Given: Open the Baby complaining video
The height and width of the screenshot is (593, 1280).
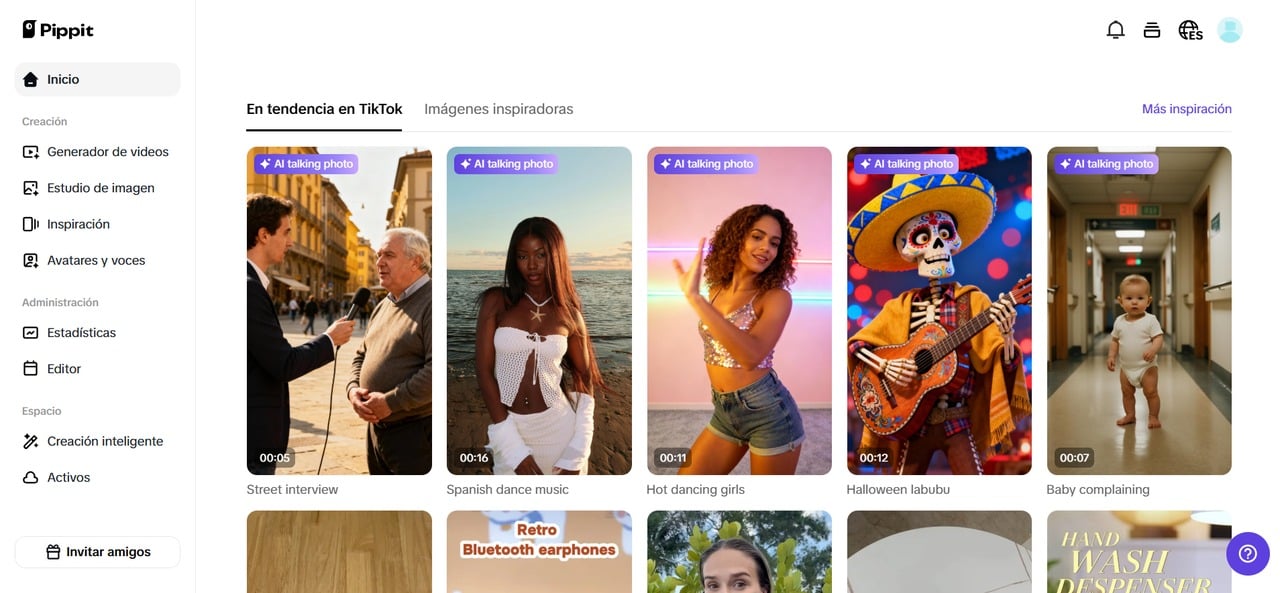Looking at the screenshot, I should [1139, 310].
